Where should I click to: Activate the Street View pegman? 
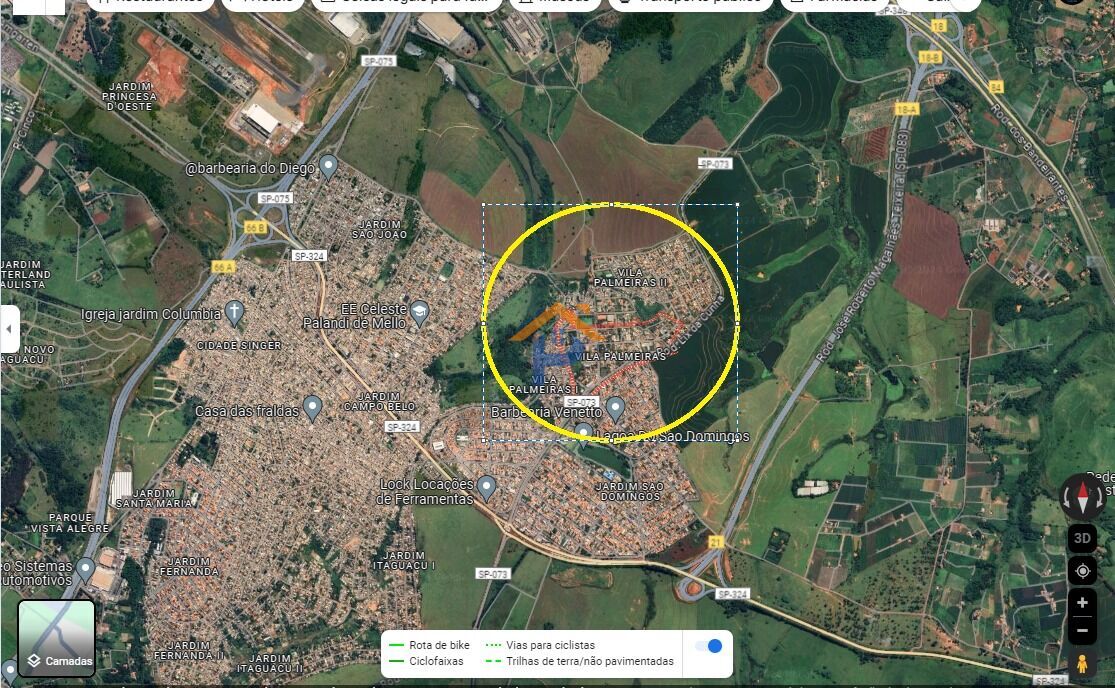1082,664
